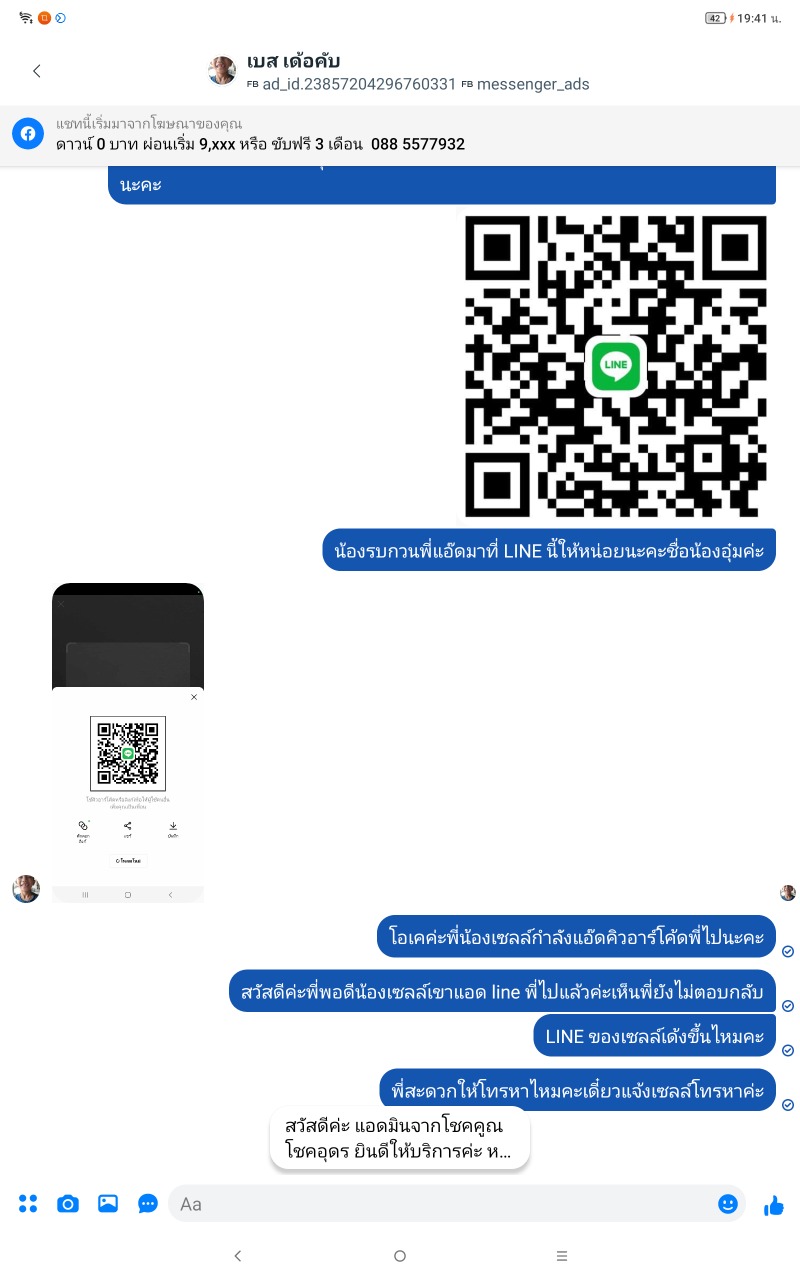The height and width of the screenshot is (1280, 800).
Task: Open the customer's received screenshot image
Action: coord(128,743)
